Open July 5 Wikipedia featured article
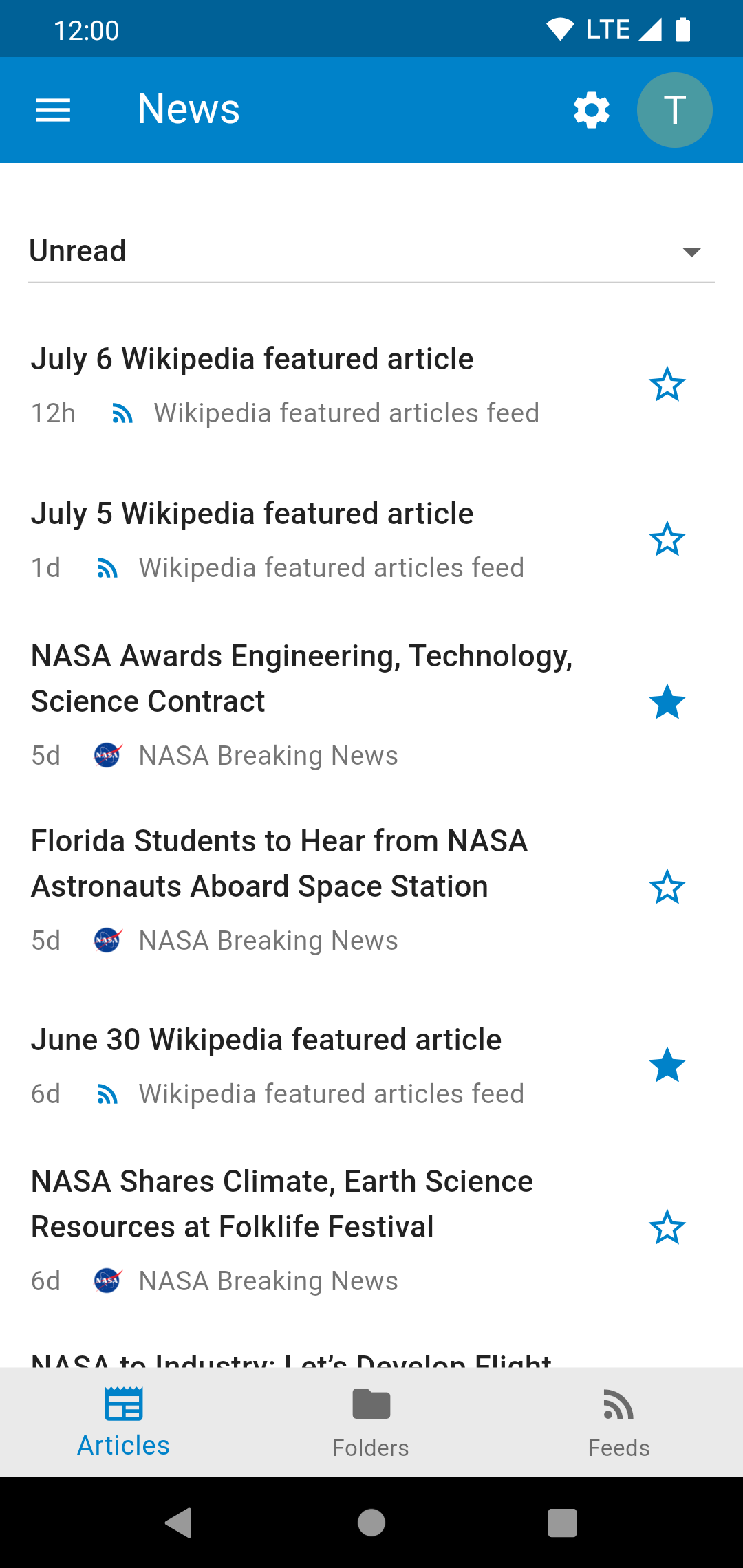The width and height of the screenshot is (743, 1568). coord(252,514)
